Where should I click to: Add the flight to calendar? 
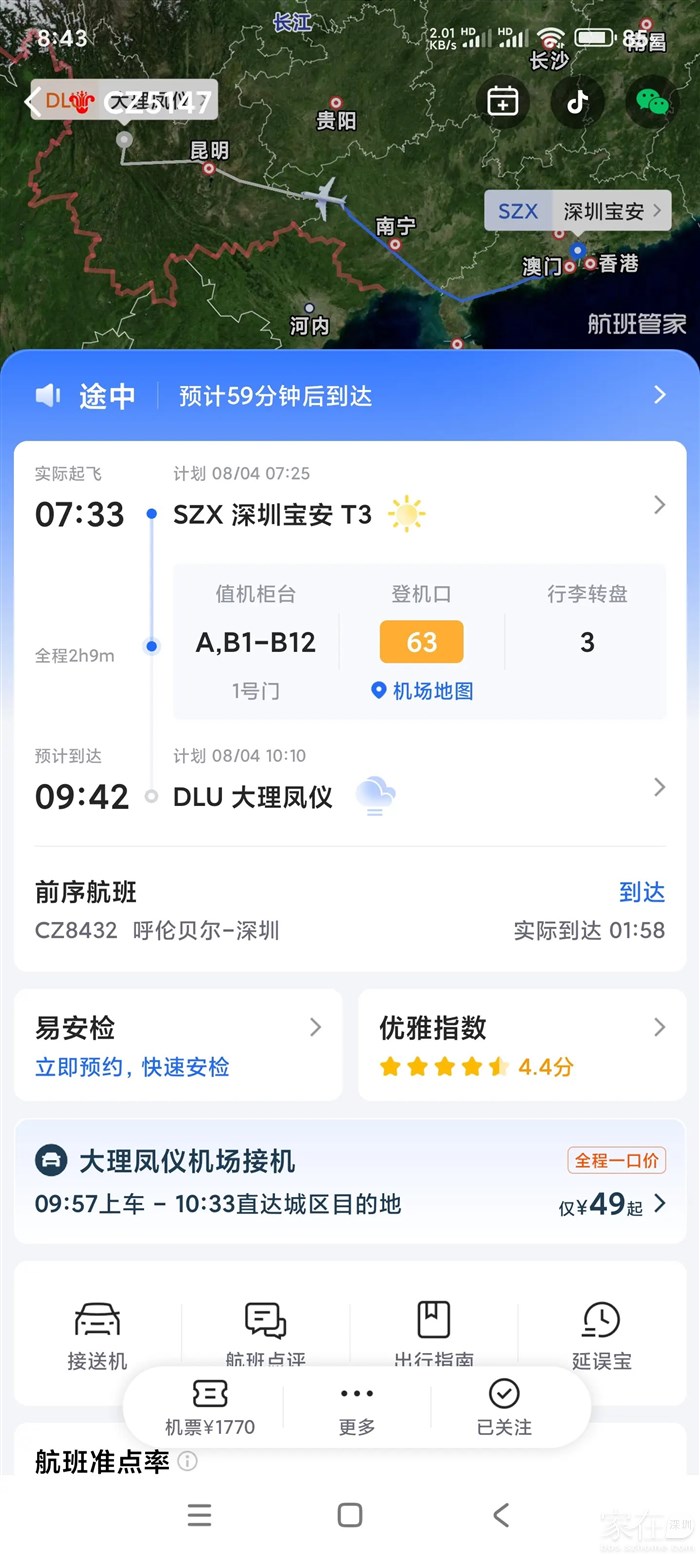(502, 101)
